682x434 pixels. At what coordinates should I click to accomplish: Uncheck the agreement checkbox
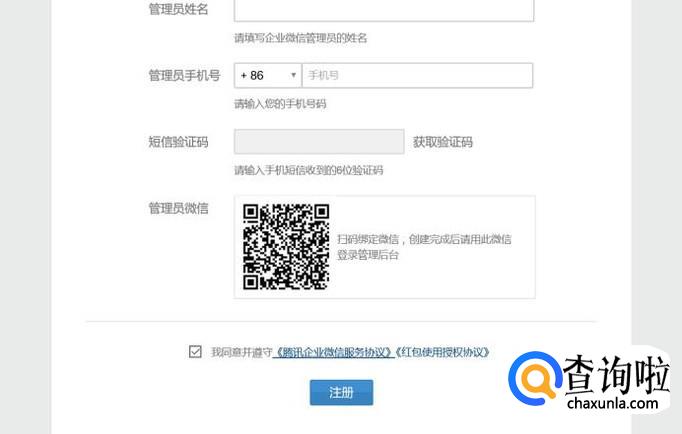pyautogui.click(x=195, y=351)
